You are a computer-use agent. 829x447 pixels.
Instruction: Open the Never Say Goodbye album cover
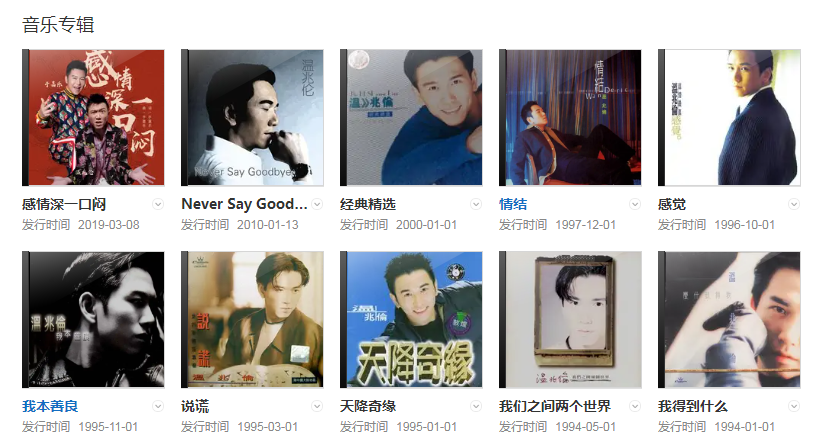pos(252,118)
